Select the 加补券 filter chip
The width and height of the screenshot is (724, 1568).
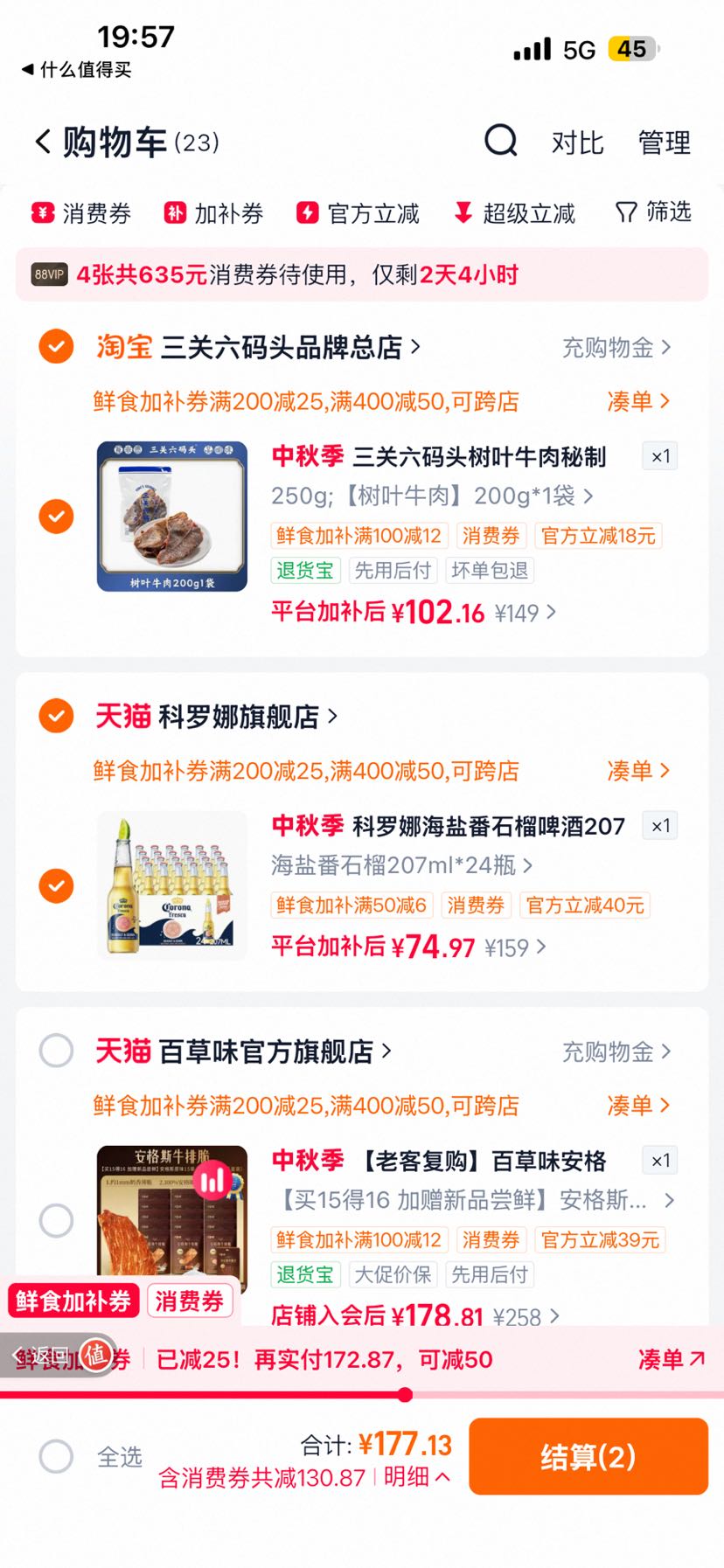pos(213,213)
